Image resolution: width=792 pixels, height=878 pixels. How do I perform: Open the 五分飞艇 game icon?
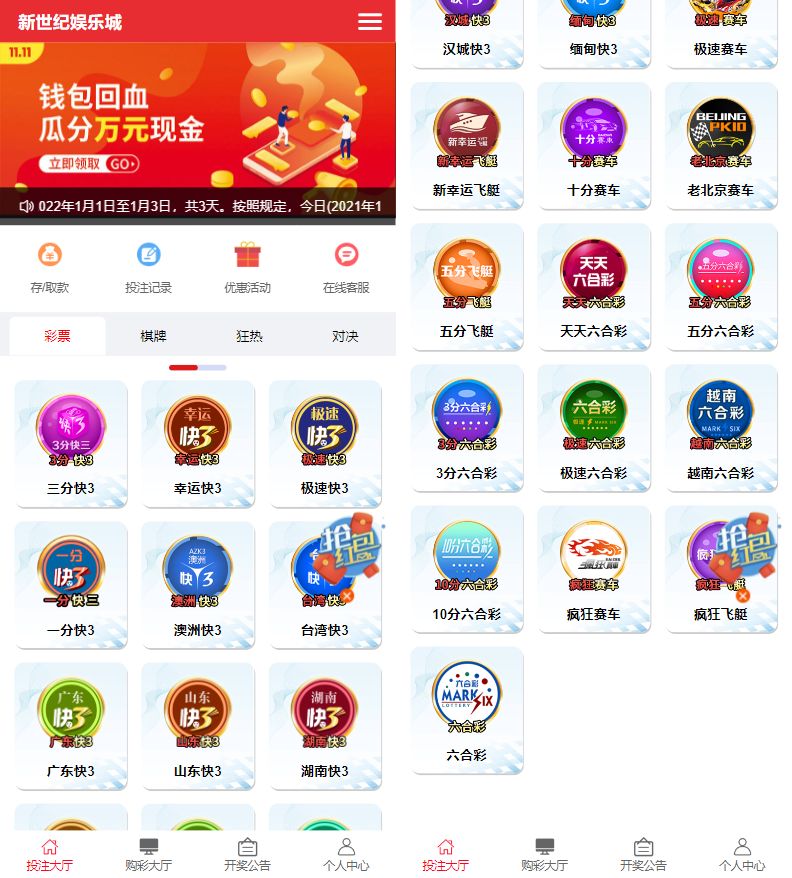(x=466, y=271)
